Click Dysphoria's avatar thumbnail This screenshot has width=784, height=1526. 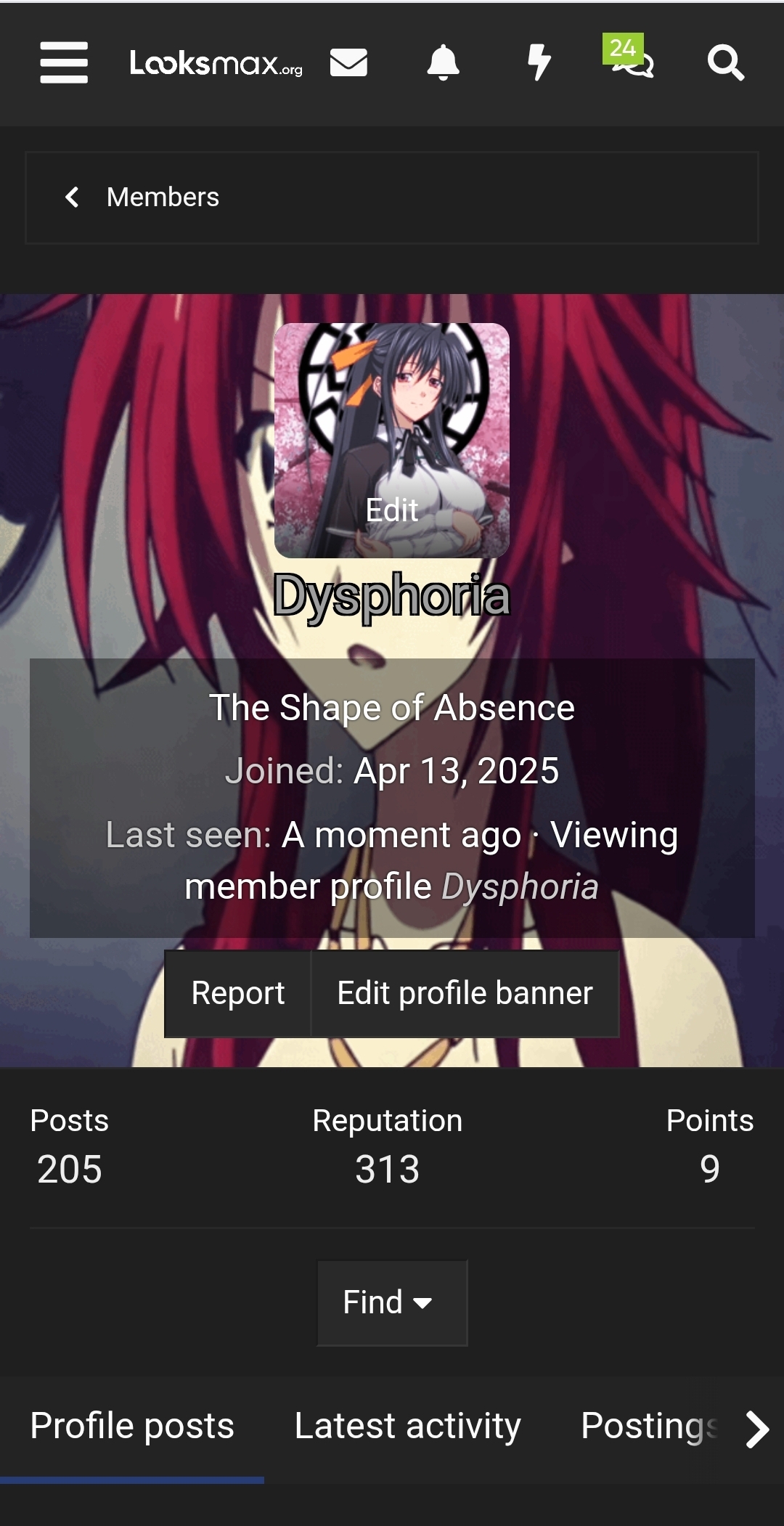coord(392,436)
